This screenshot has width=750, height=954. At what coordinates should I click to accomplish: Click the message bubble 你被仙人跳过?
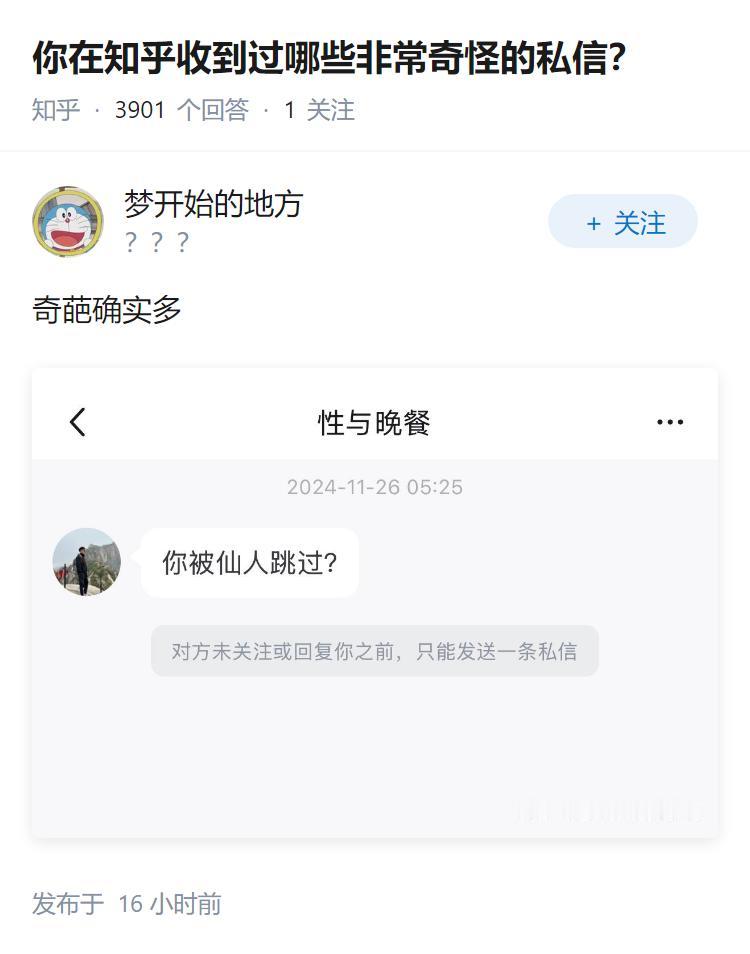pyautogui.click(x=249, y=562)
